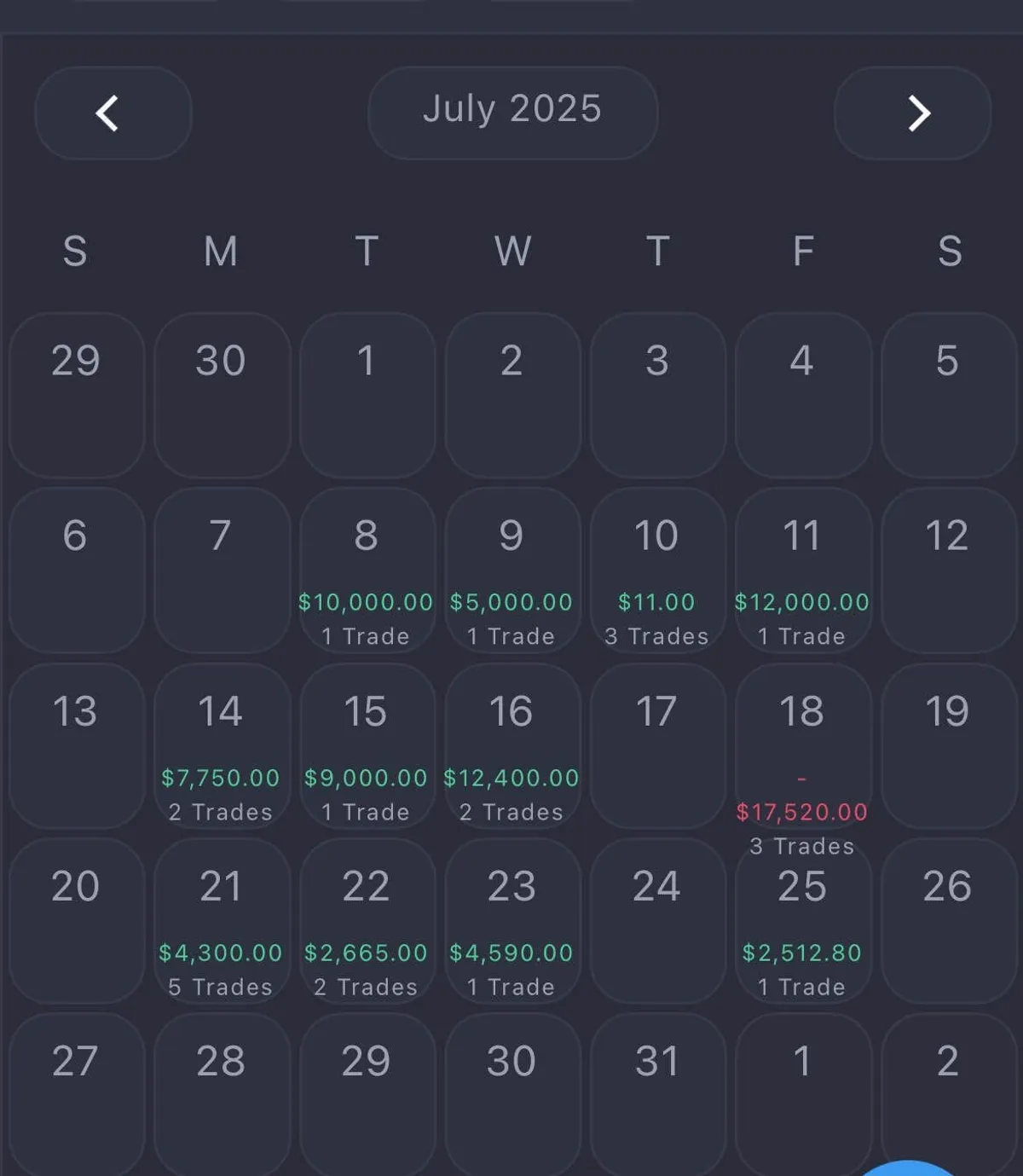Image resolution: width=1023 pixels, height=1176 pixels.
Task: View the 5 trades on July 21
Action: tap(221, 921)
